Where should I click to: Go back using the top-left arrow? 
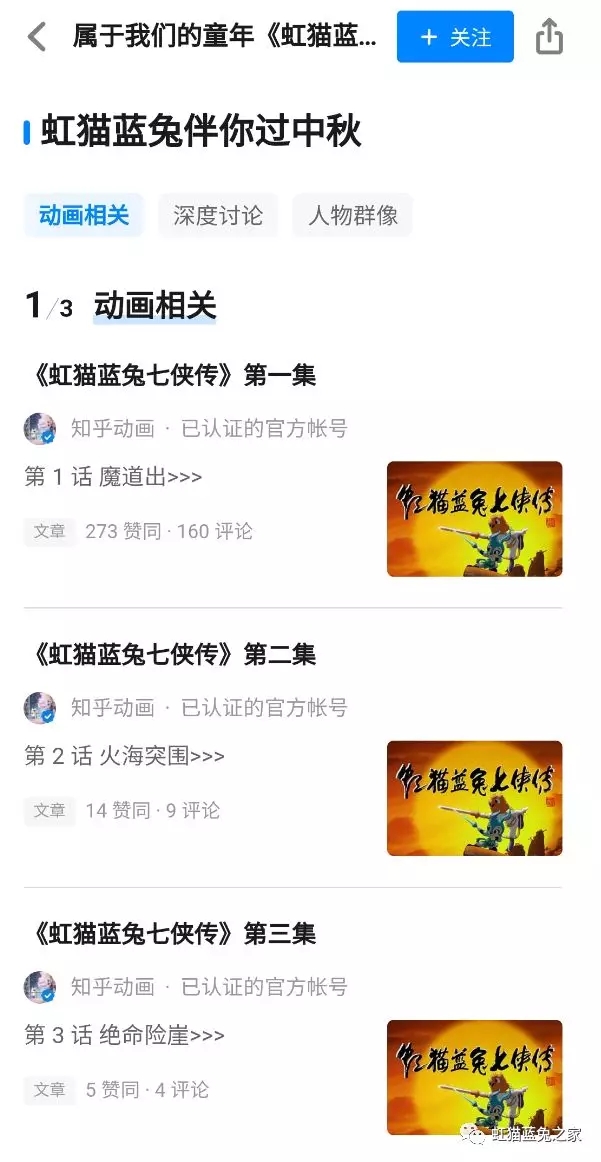[36, 36]
